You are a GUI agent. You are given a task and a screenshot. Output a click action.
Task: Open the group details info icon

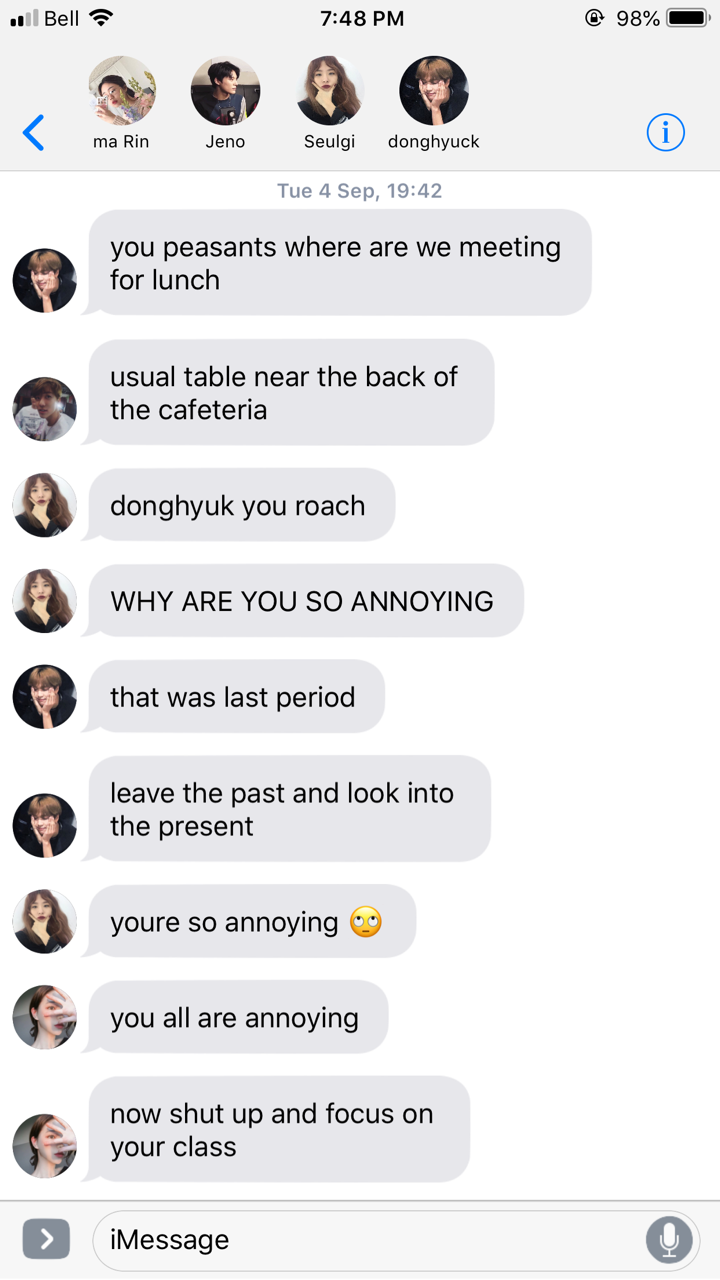pyautogui.click(x=665, y=132)
